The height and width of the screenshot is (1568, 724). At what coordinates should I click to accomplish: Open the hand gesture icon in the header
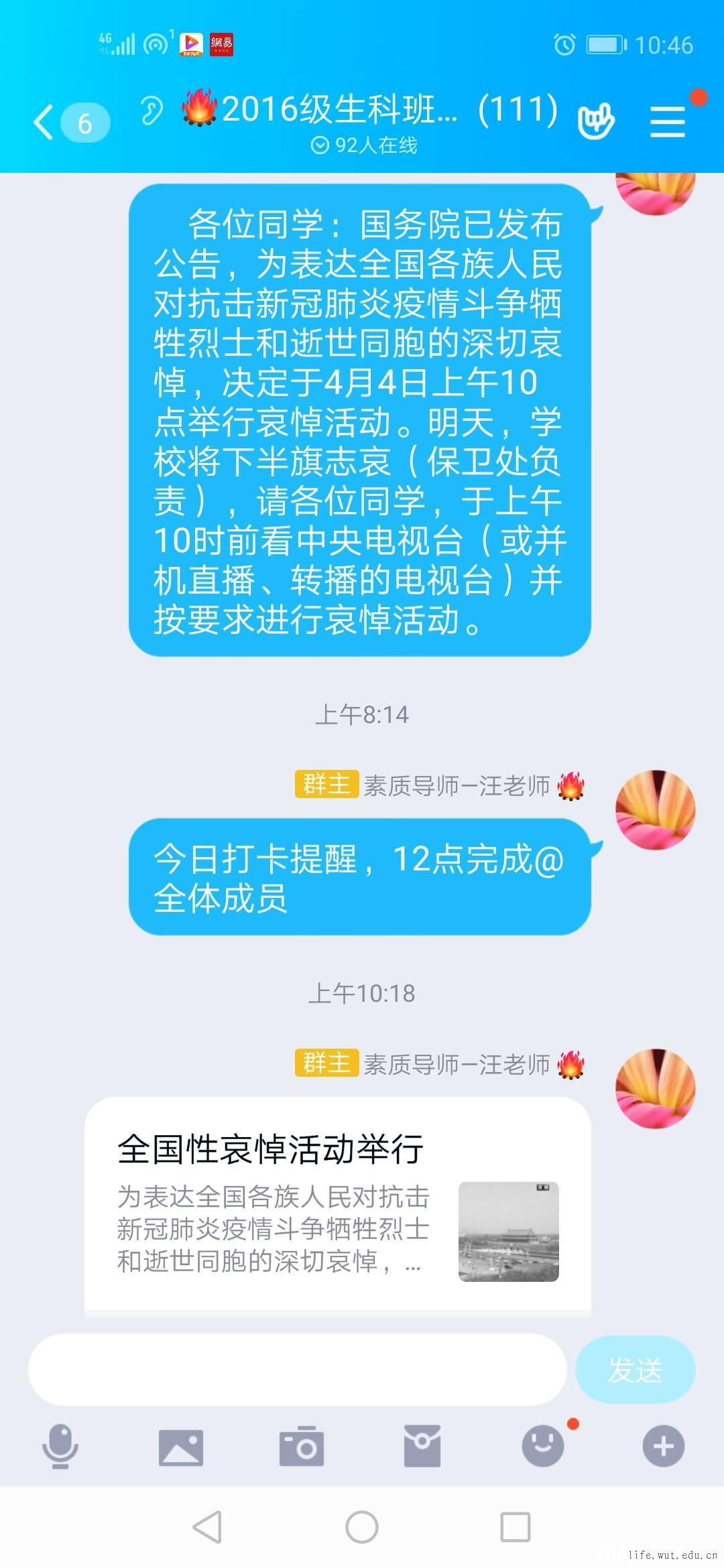click(595, 121)
